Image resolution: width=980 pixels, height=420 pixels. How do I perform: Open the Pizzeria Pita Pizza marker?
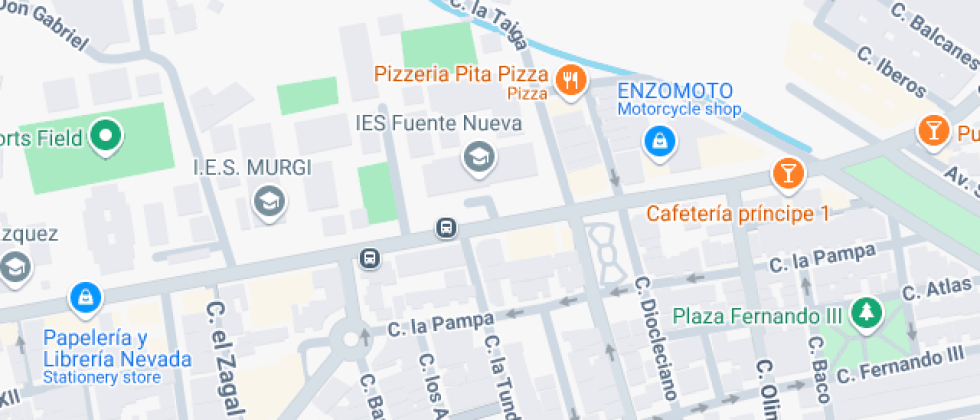point(571,81)
